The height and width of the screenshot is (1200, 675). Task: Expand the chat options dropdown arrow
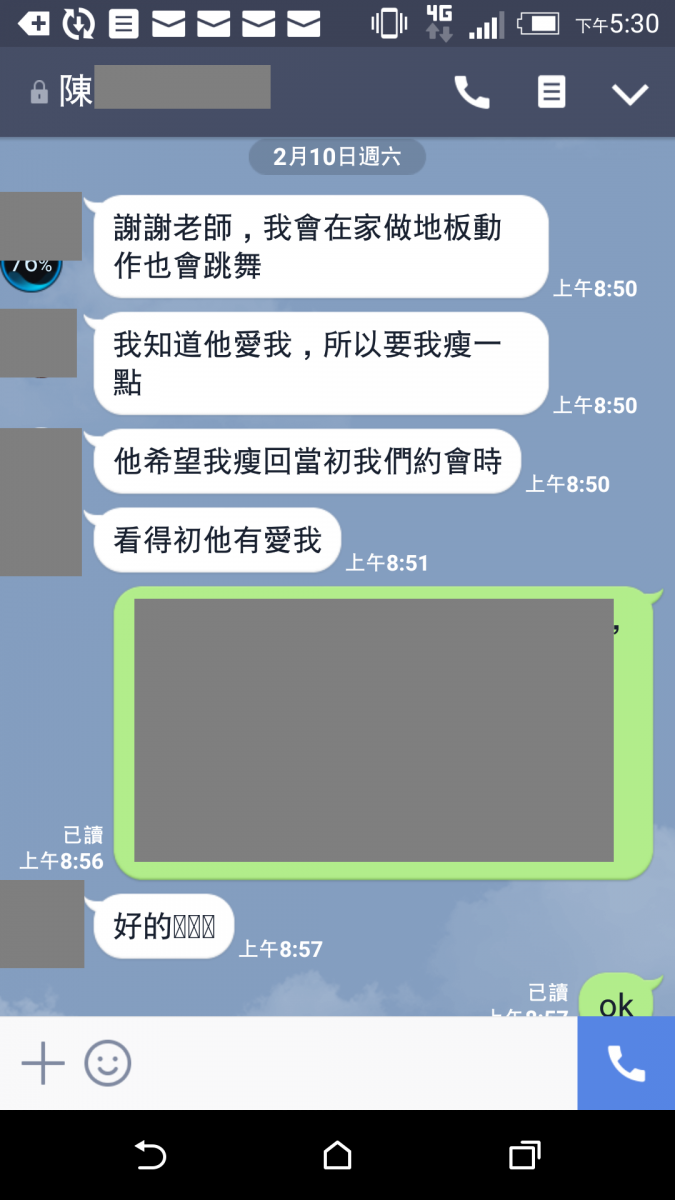pyautogui.click(x=630, y=94)
